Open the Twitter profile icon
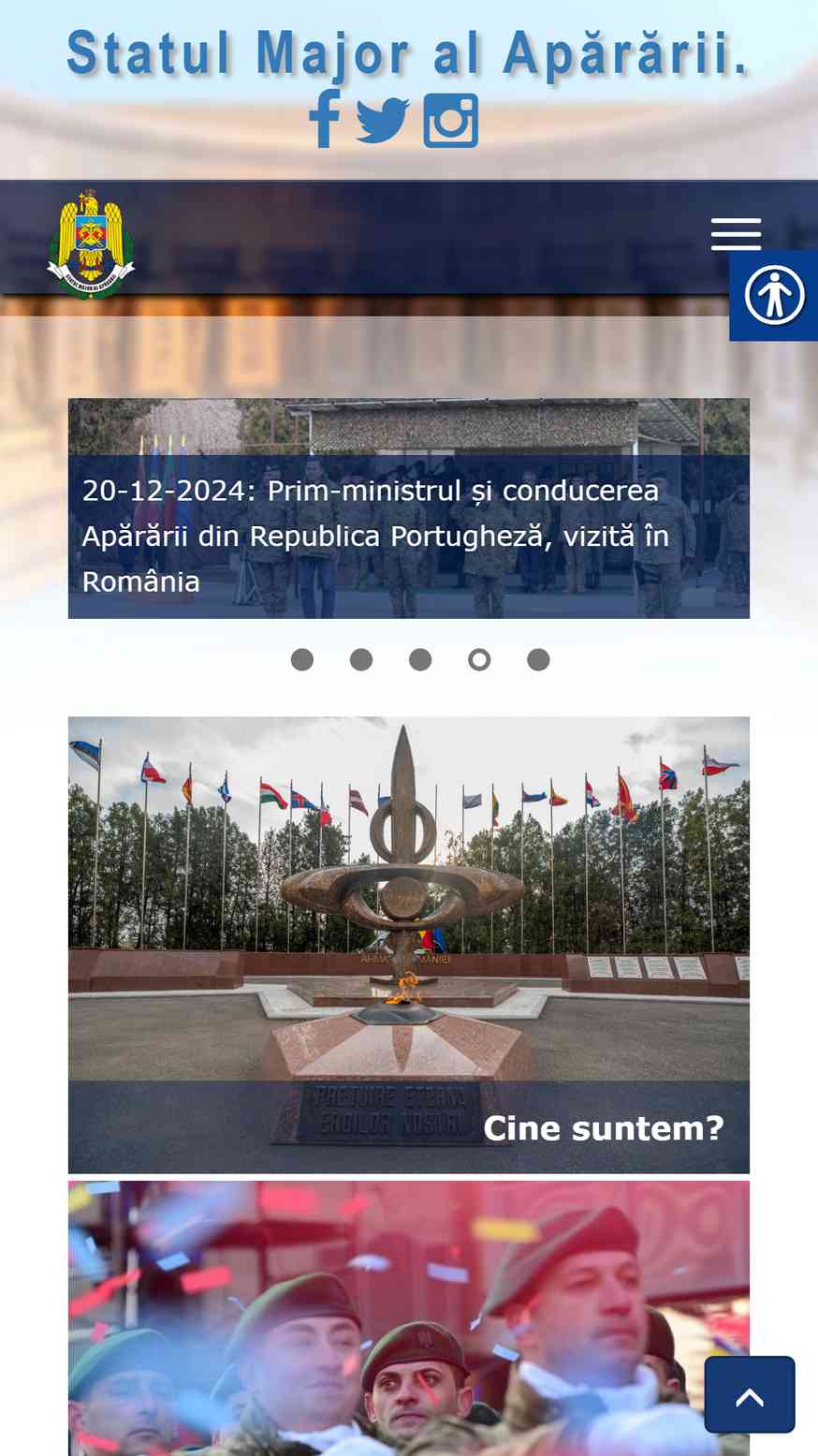818x1456 pixels. click(x=383, y=121)
